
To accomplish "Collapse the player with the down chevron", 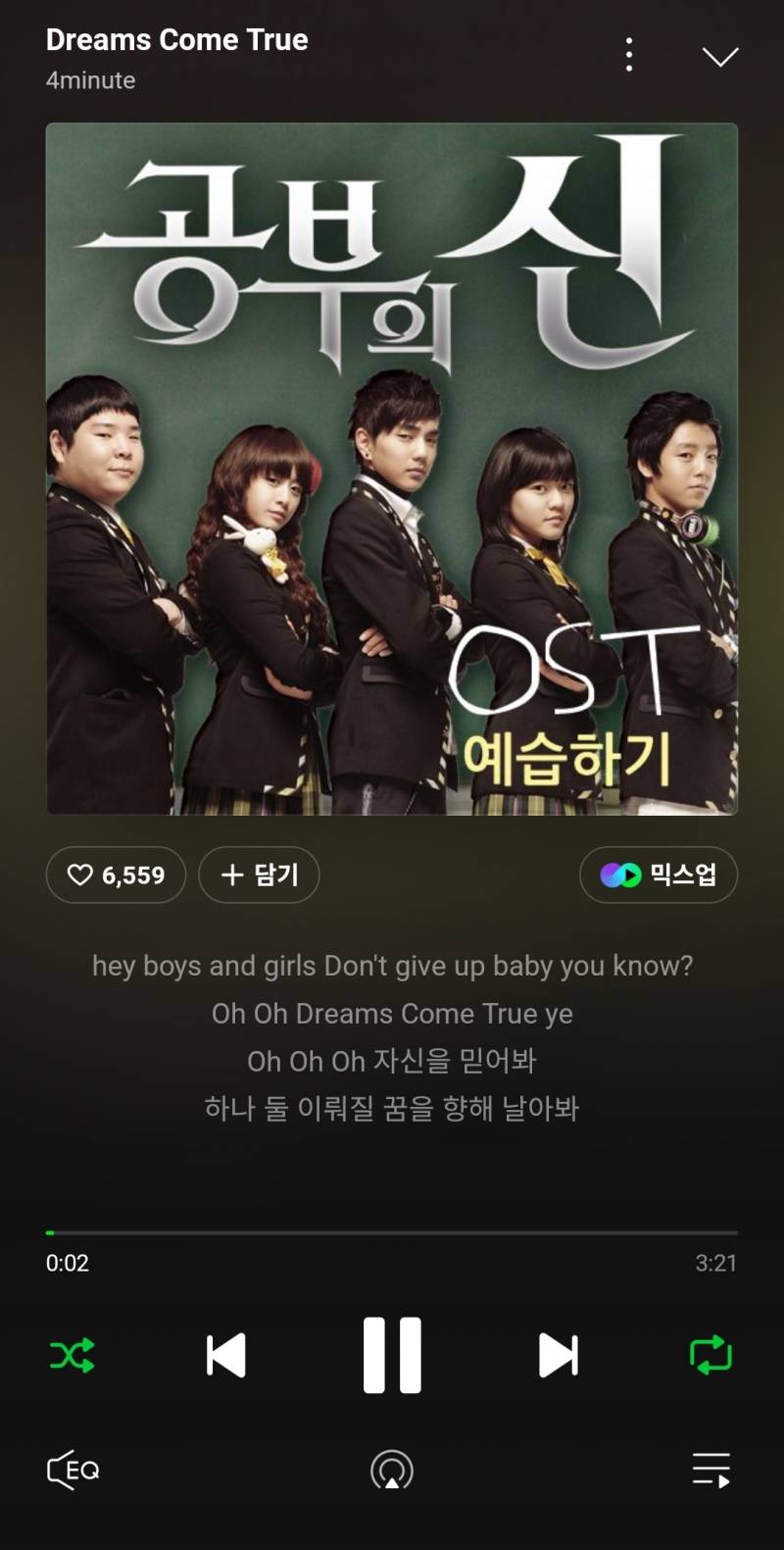I will point(720,57).
